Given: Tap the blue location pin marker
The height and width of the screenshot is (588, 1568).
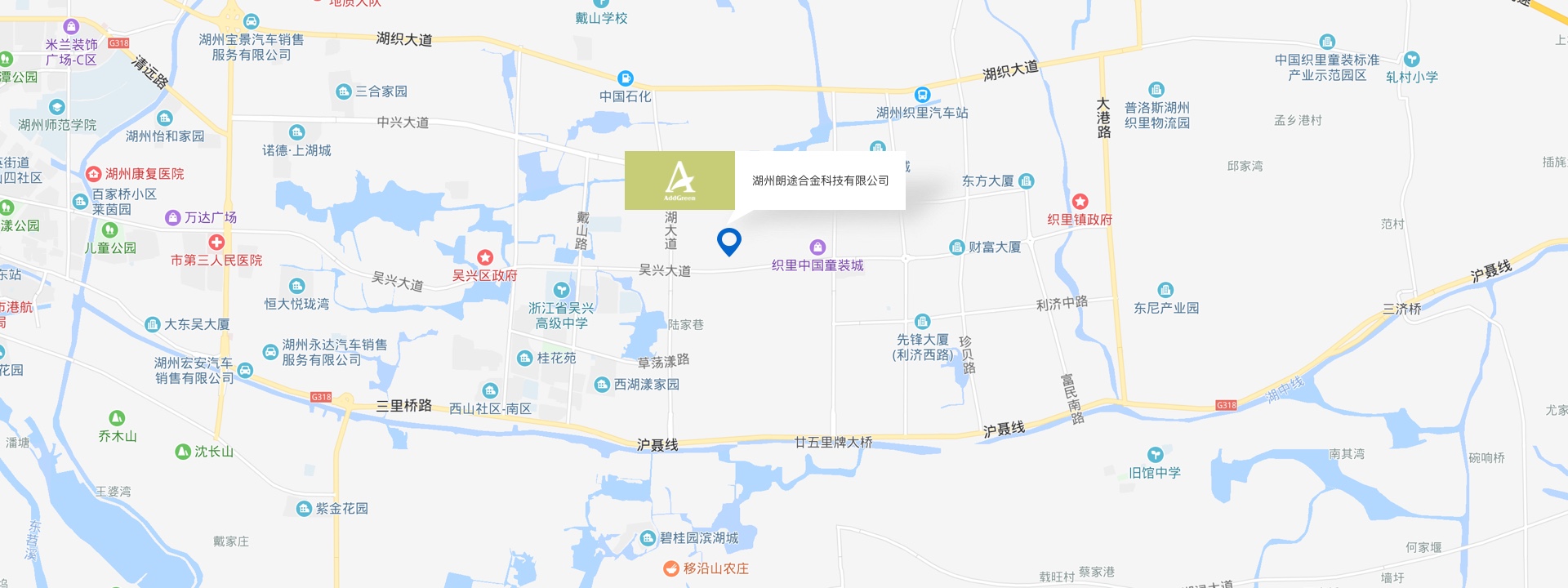Looking at the screenshot, I should pyautogui.click(x=728, y=241).
